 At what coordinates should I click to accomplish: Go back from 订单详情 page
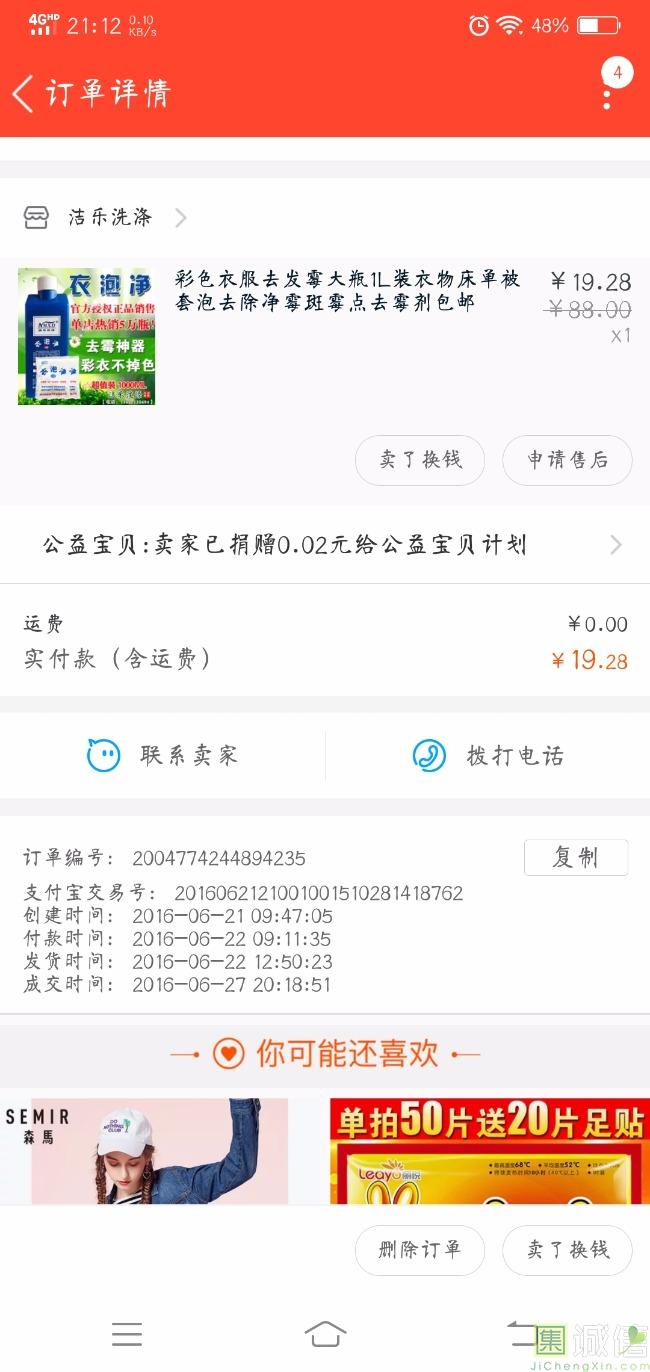click(24, 94)
